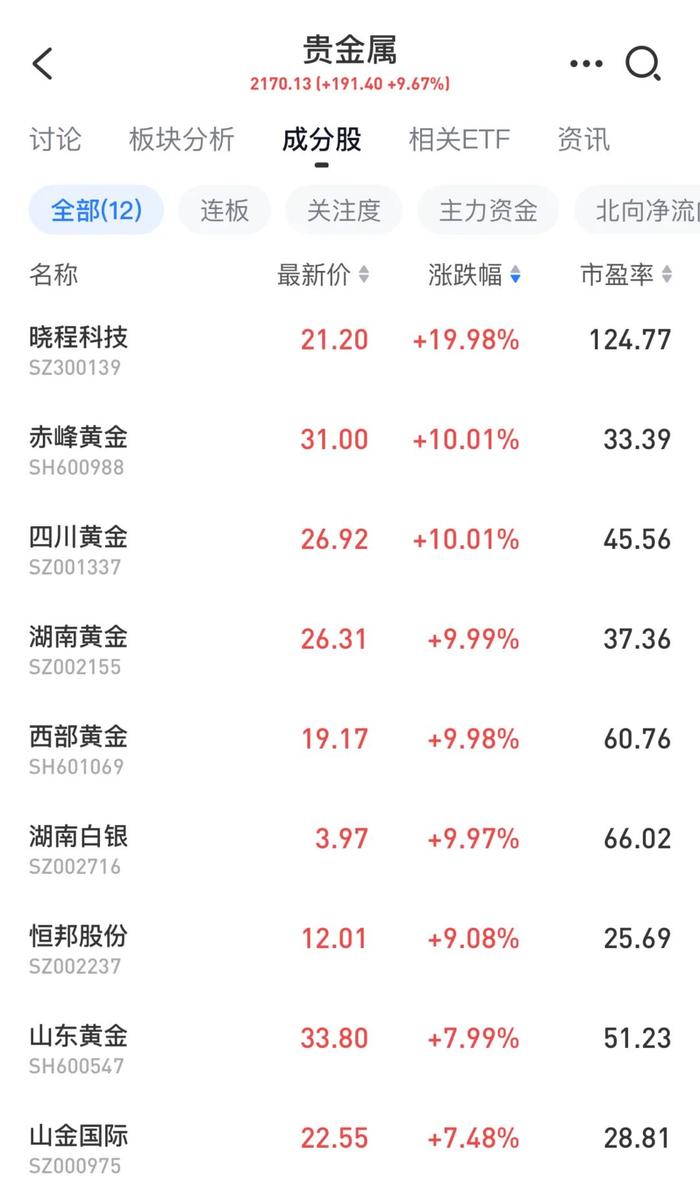Switch to the 相关ETF tab
The height and width of the screenshot is (1197, 700).
pos(460,140)
